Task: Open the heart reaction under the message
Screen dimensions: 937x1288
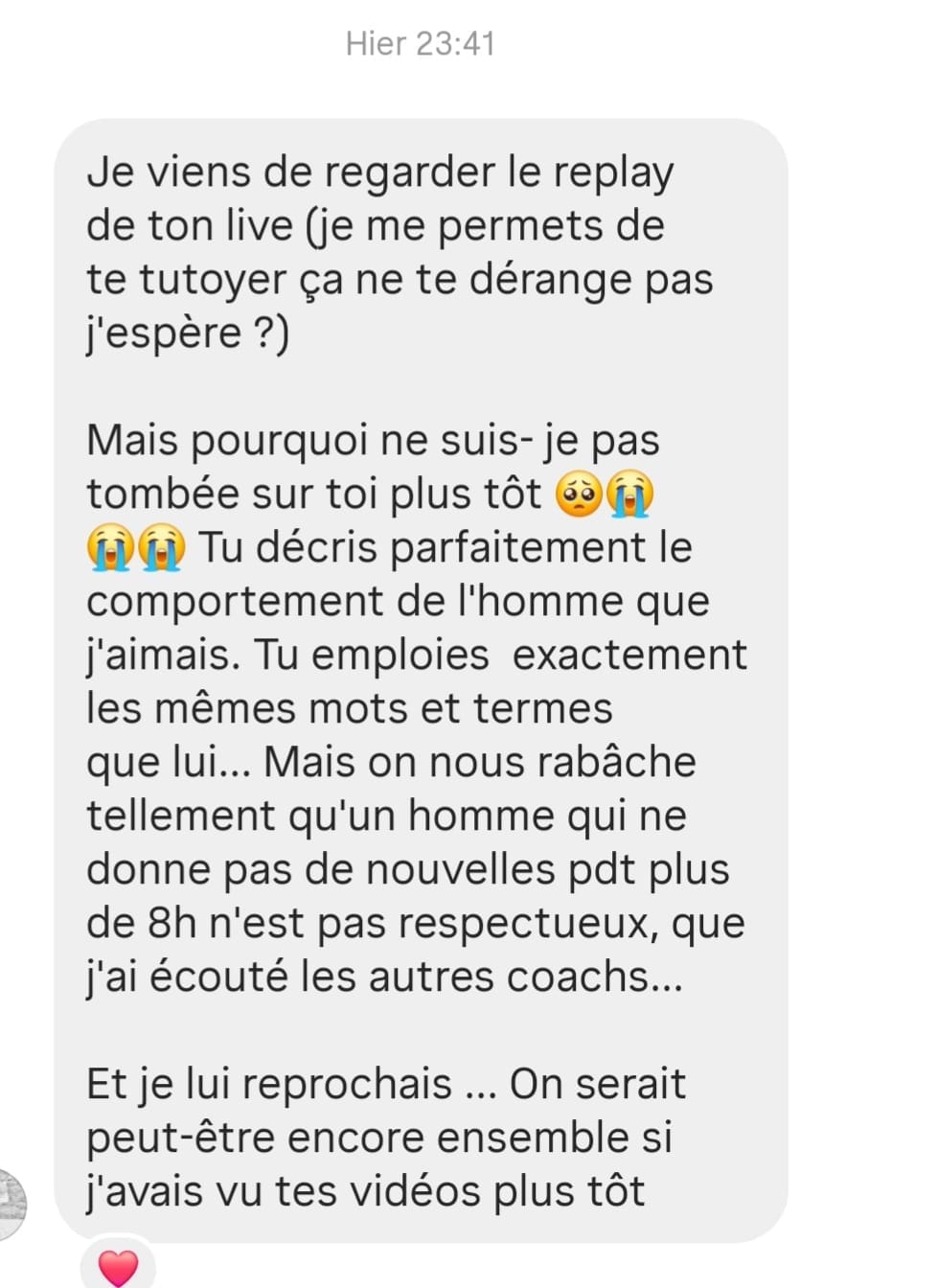Action: point(118,1266)
